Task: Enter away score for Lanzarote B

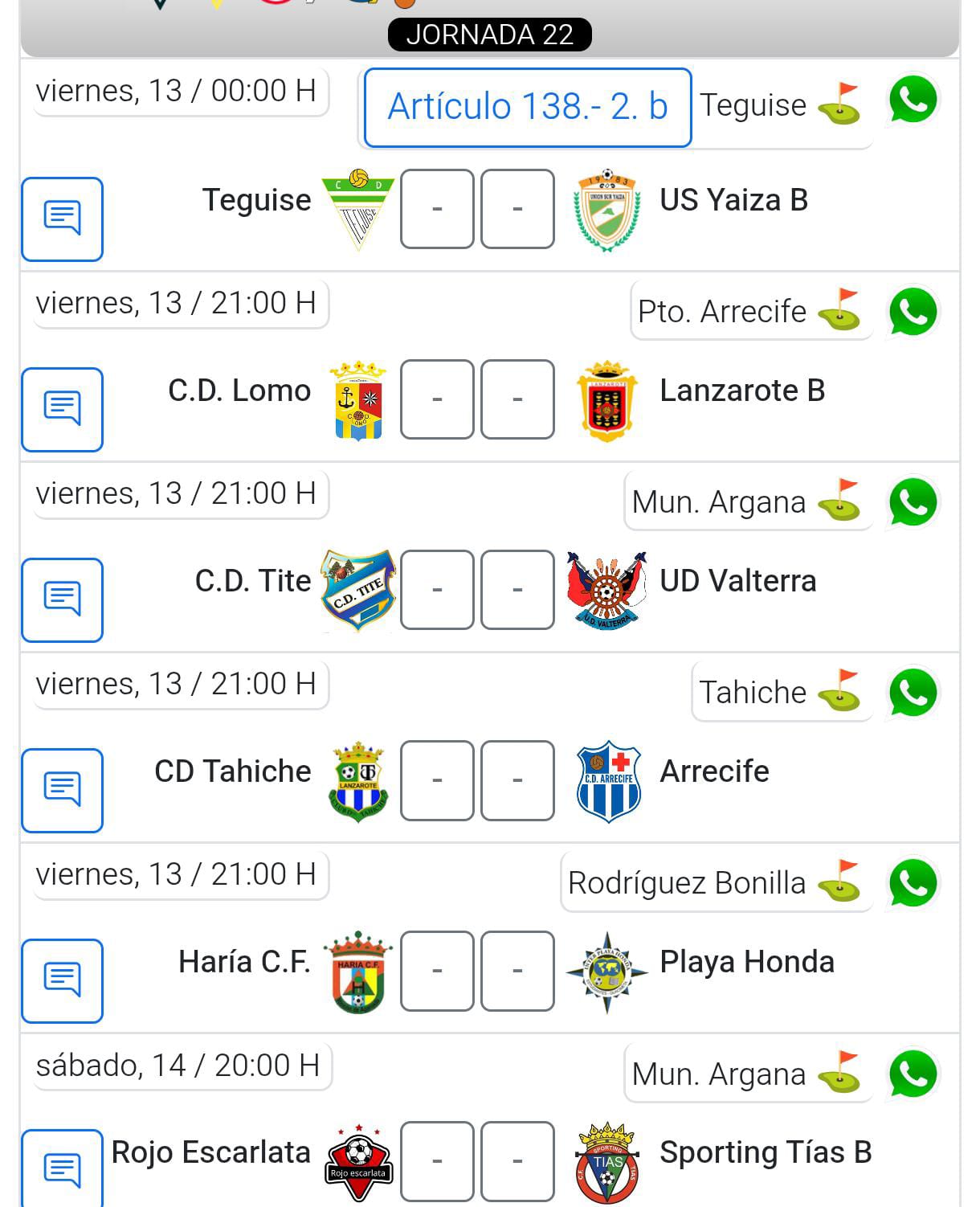Action: click(517, 400)
